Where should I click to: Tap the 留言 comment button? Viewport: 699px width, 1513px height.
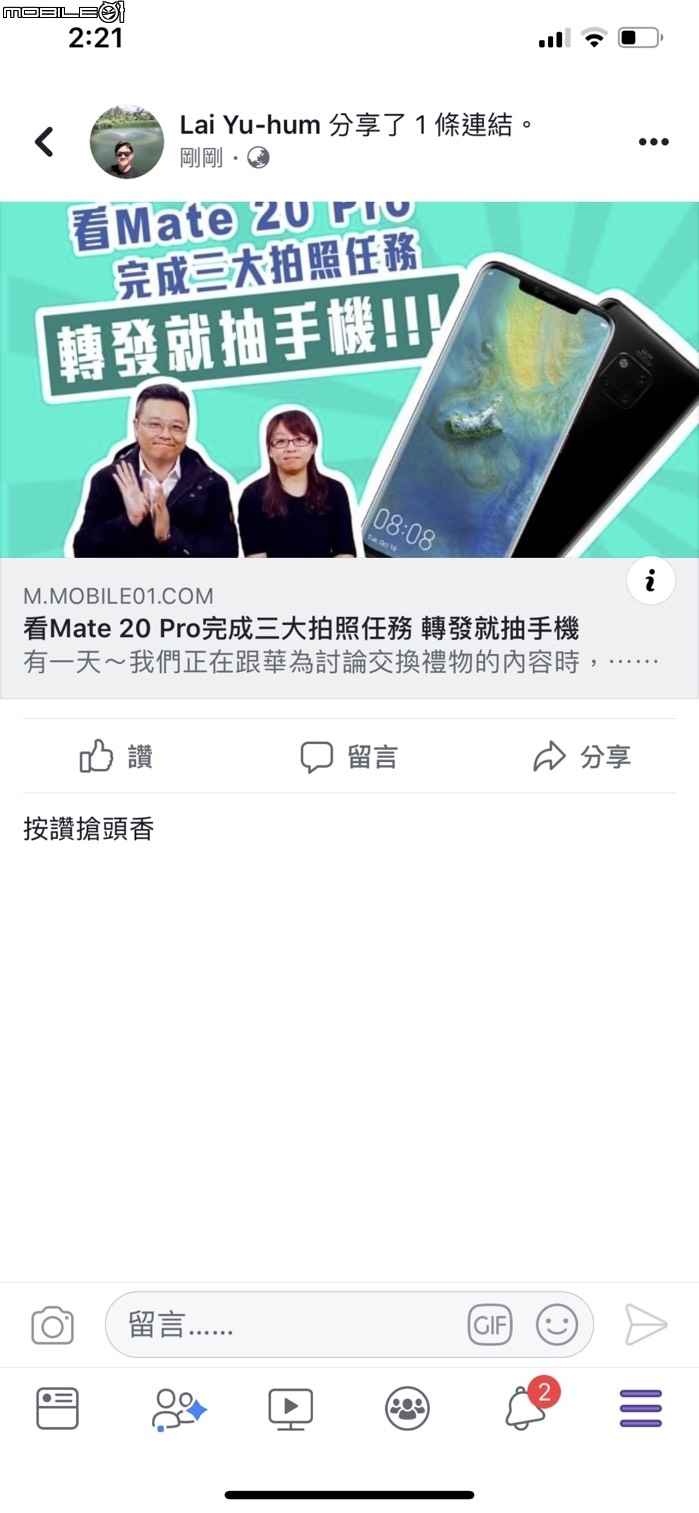coord(349,757)
